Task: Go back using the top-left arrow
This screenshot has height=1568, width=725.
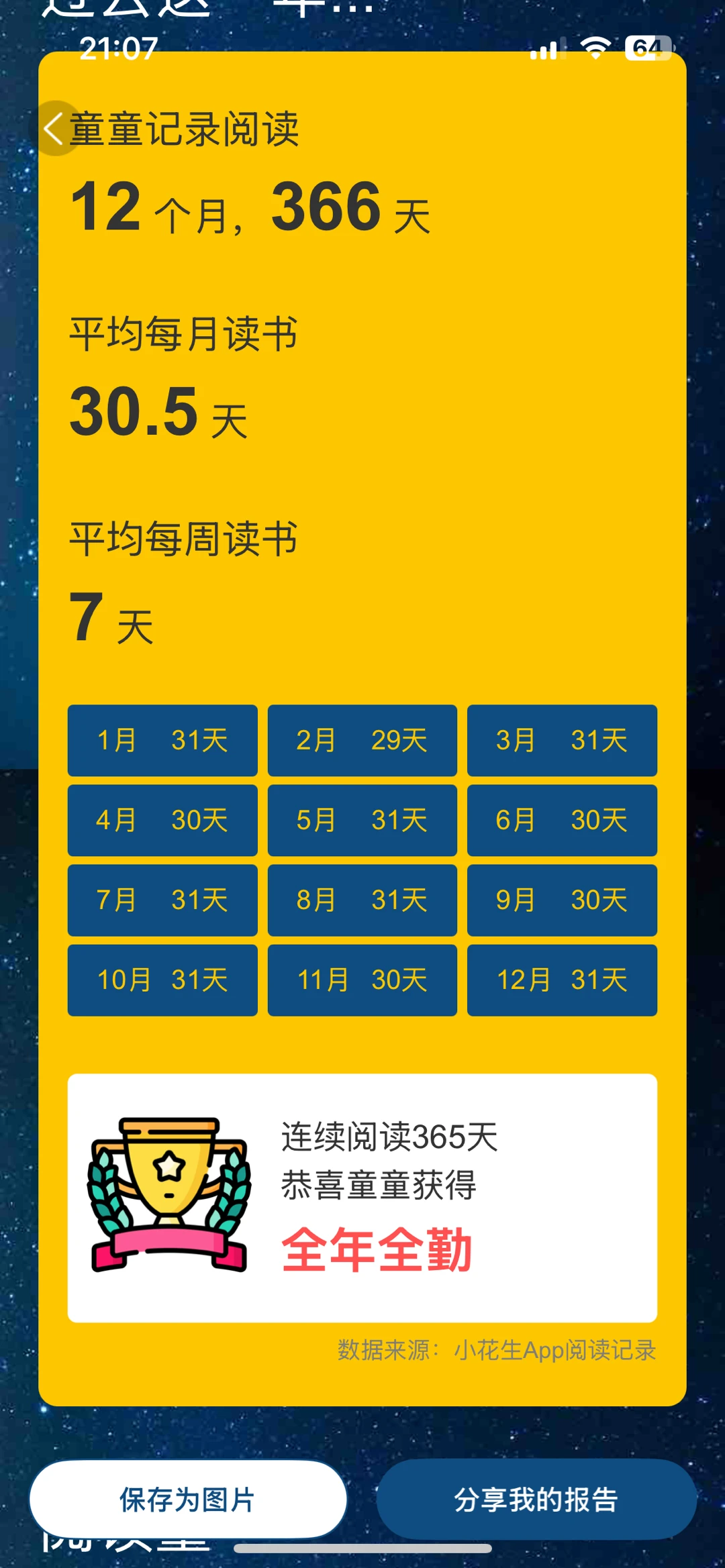Action: point(54,128)
